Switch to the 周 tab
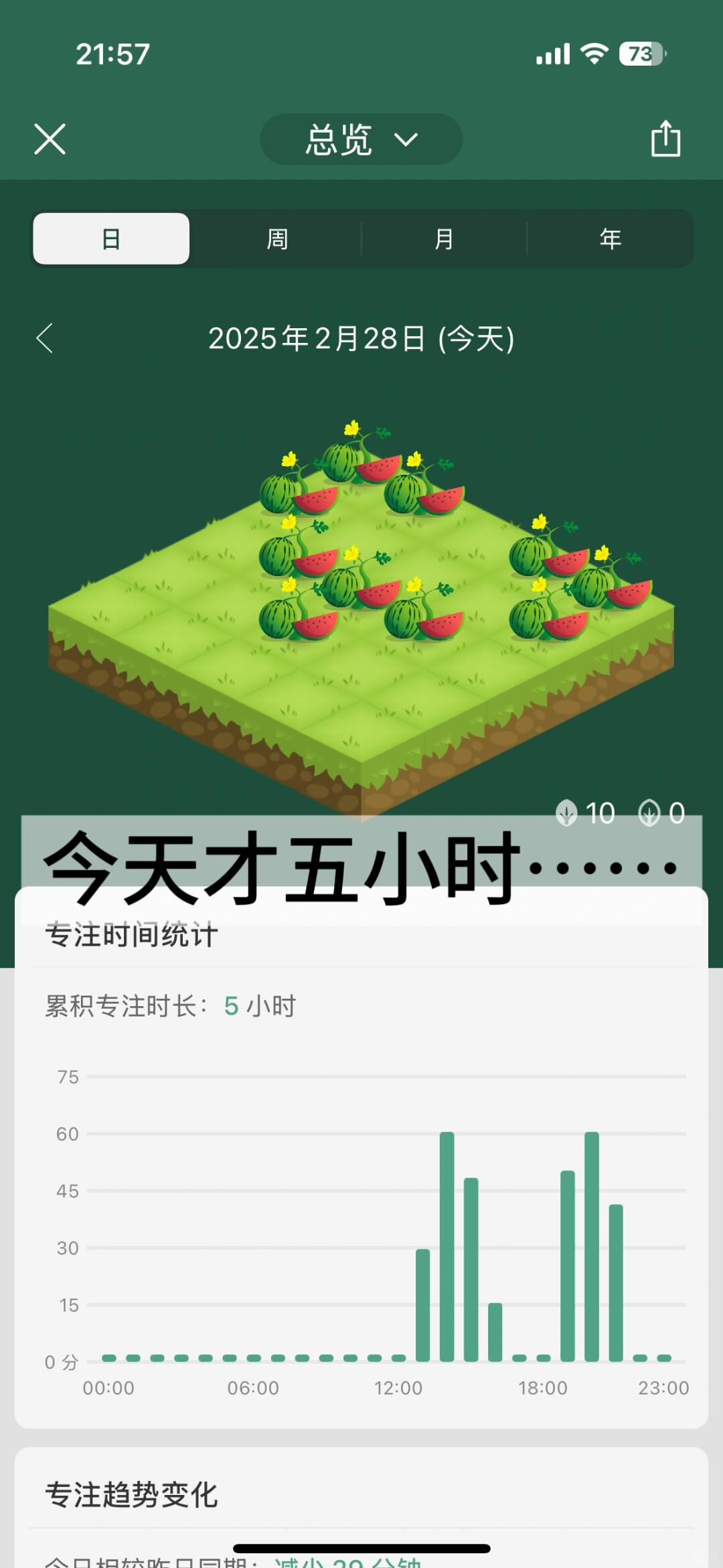The width and height of the screenshot is (723, 1568). click(x=277, y=239)
